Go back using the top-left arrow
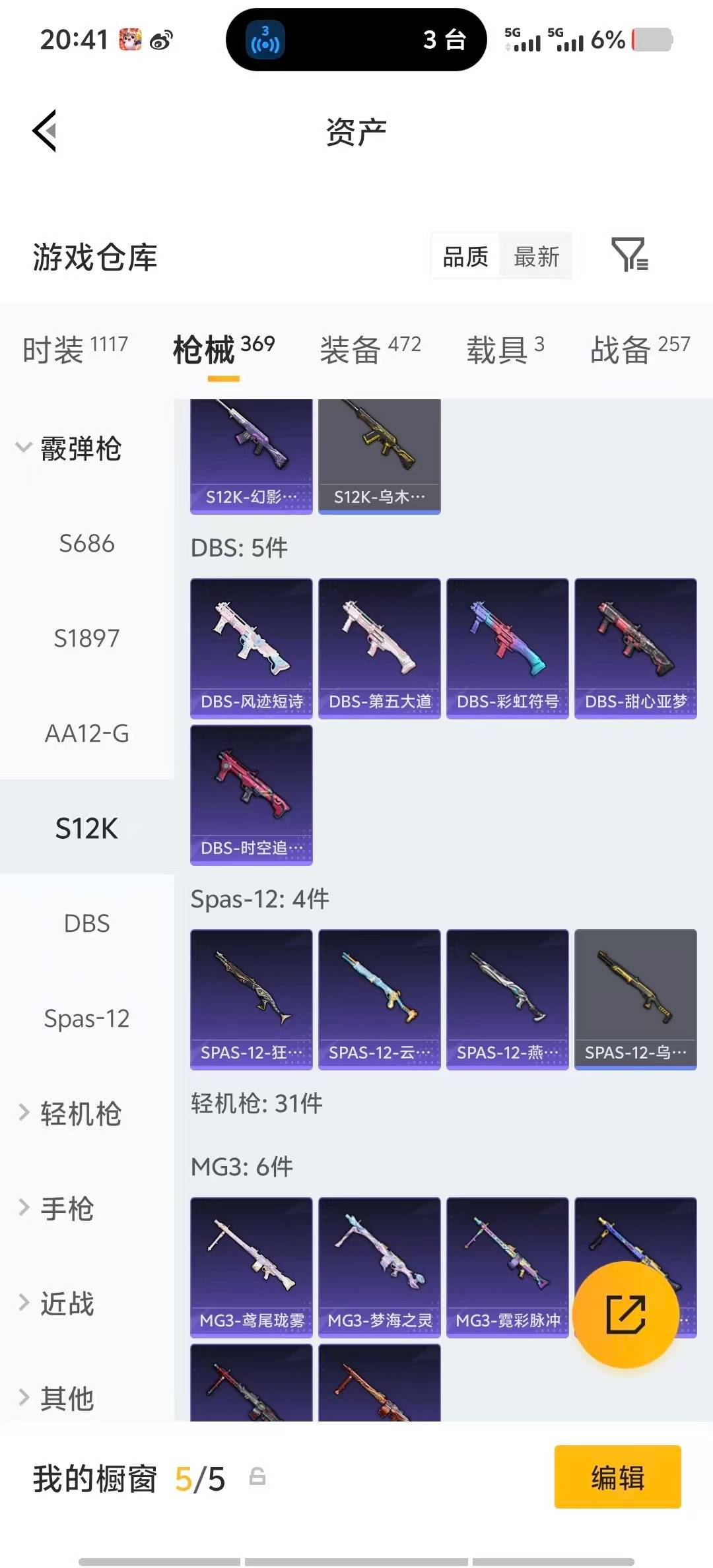The image size is (713, 1568). (45, 131)
